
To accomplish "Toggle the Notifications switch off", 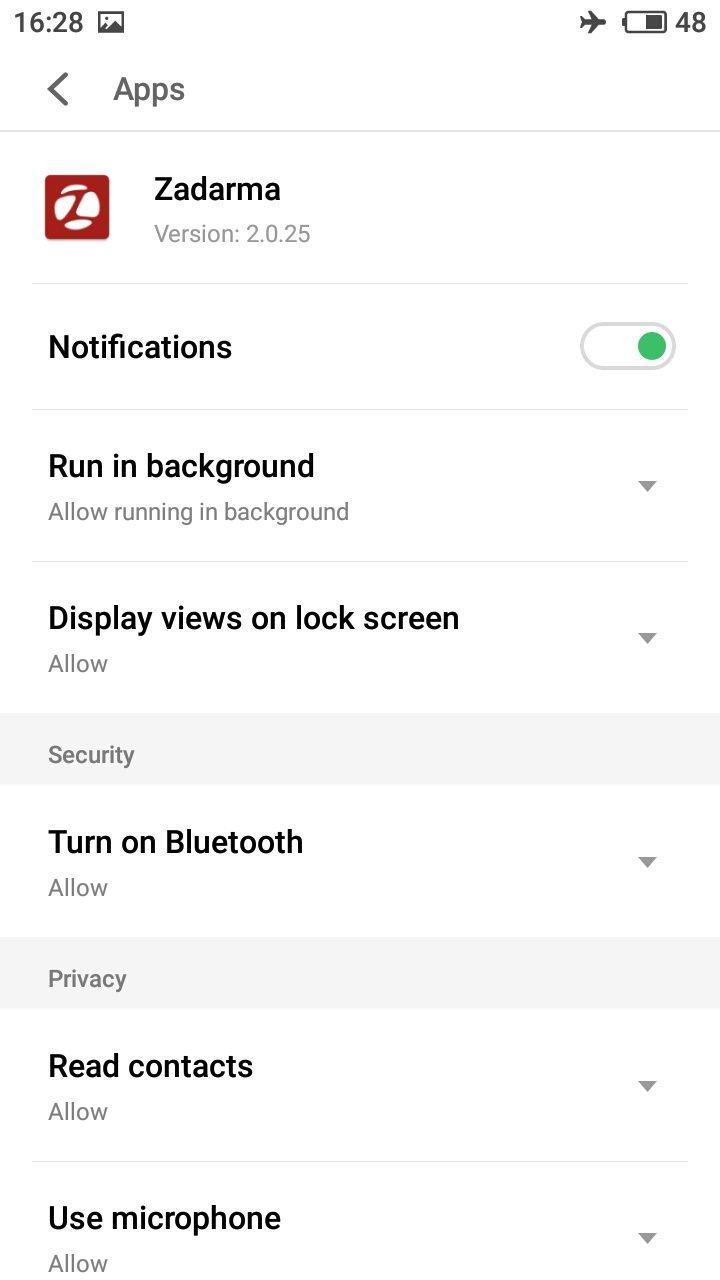I will 627,347.
